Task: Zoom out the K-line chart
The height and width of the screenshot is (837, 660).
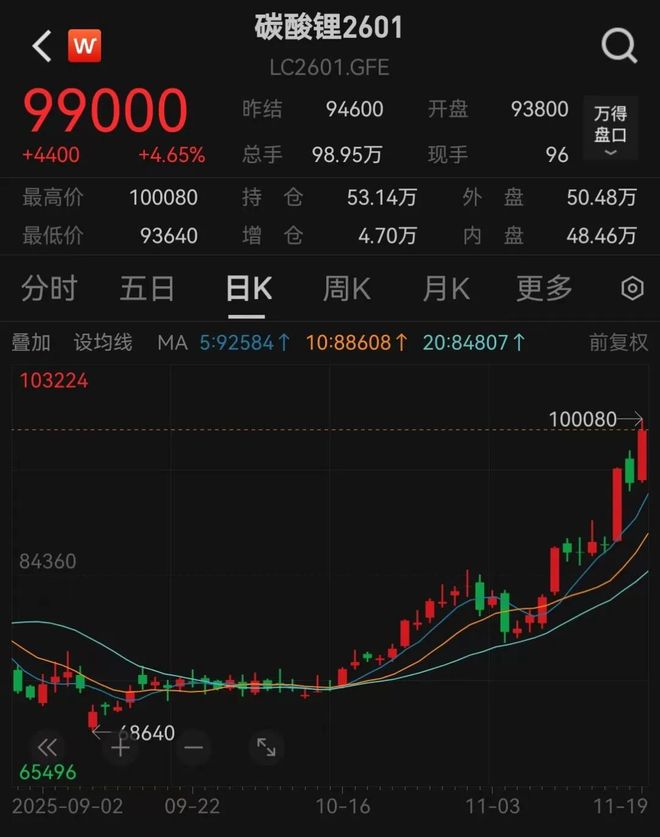Action: 193,747
